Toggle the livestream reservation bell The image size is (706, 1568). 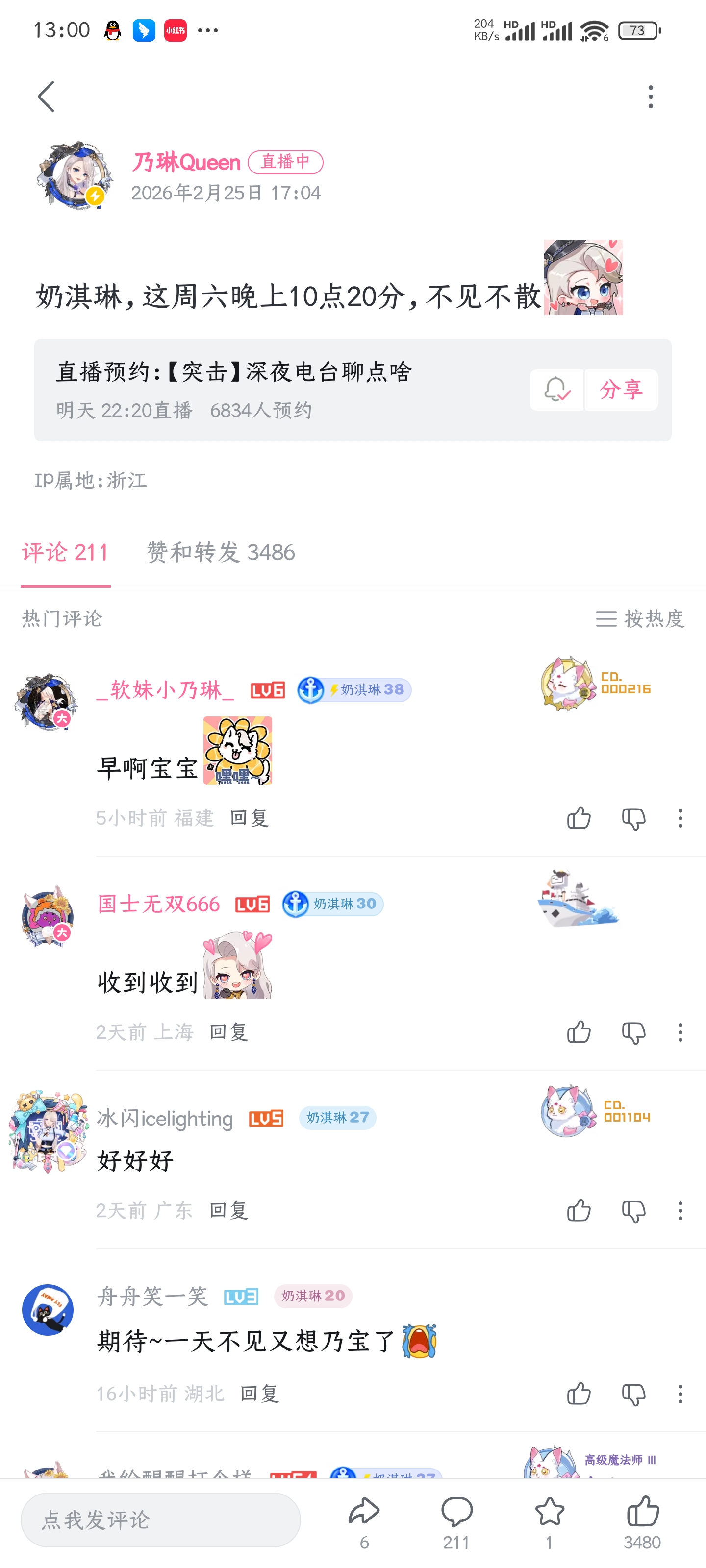[x=557, y=390]
